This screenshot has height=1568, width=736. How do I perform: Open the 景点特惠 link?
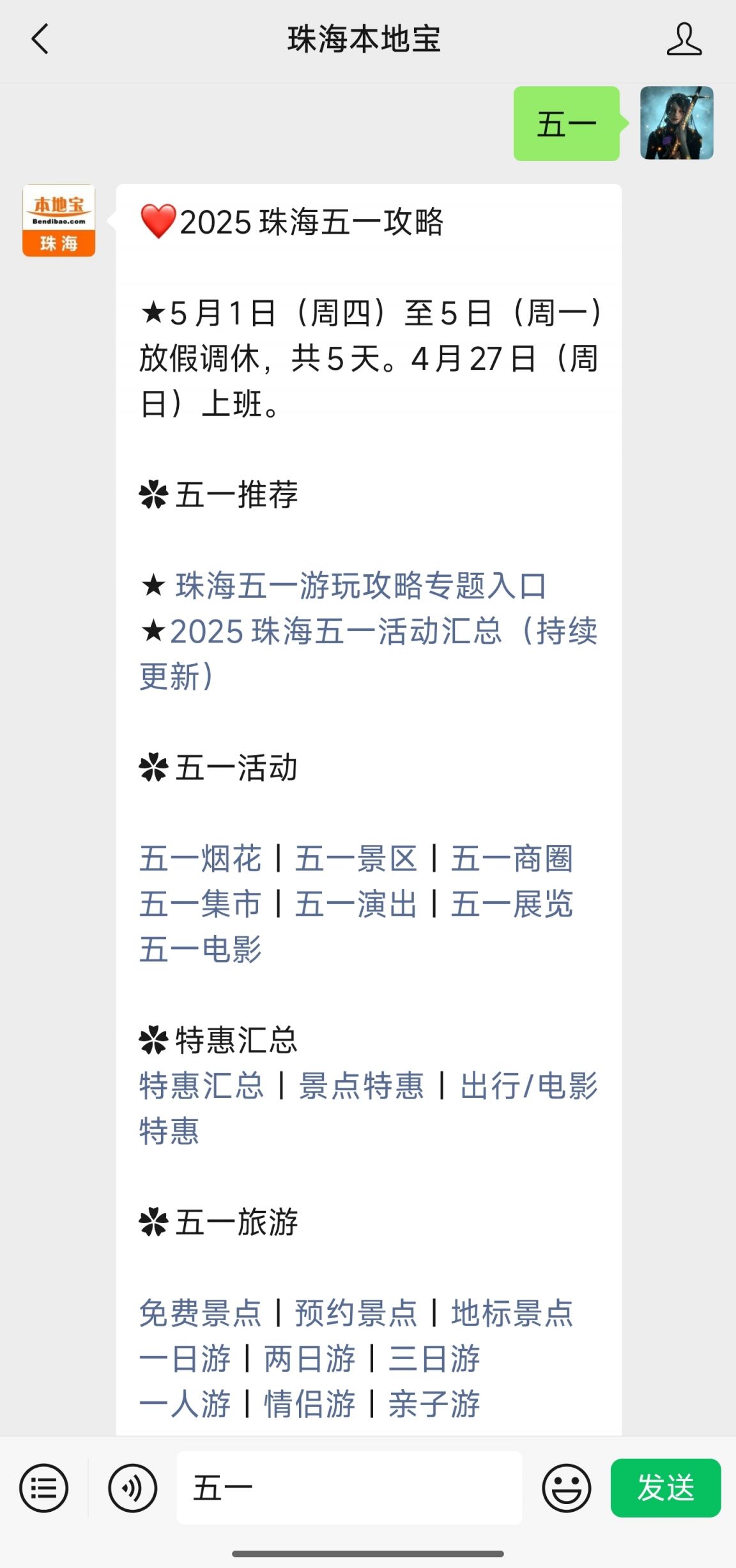(362, 1086)
